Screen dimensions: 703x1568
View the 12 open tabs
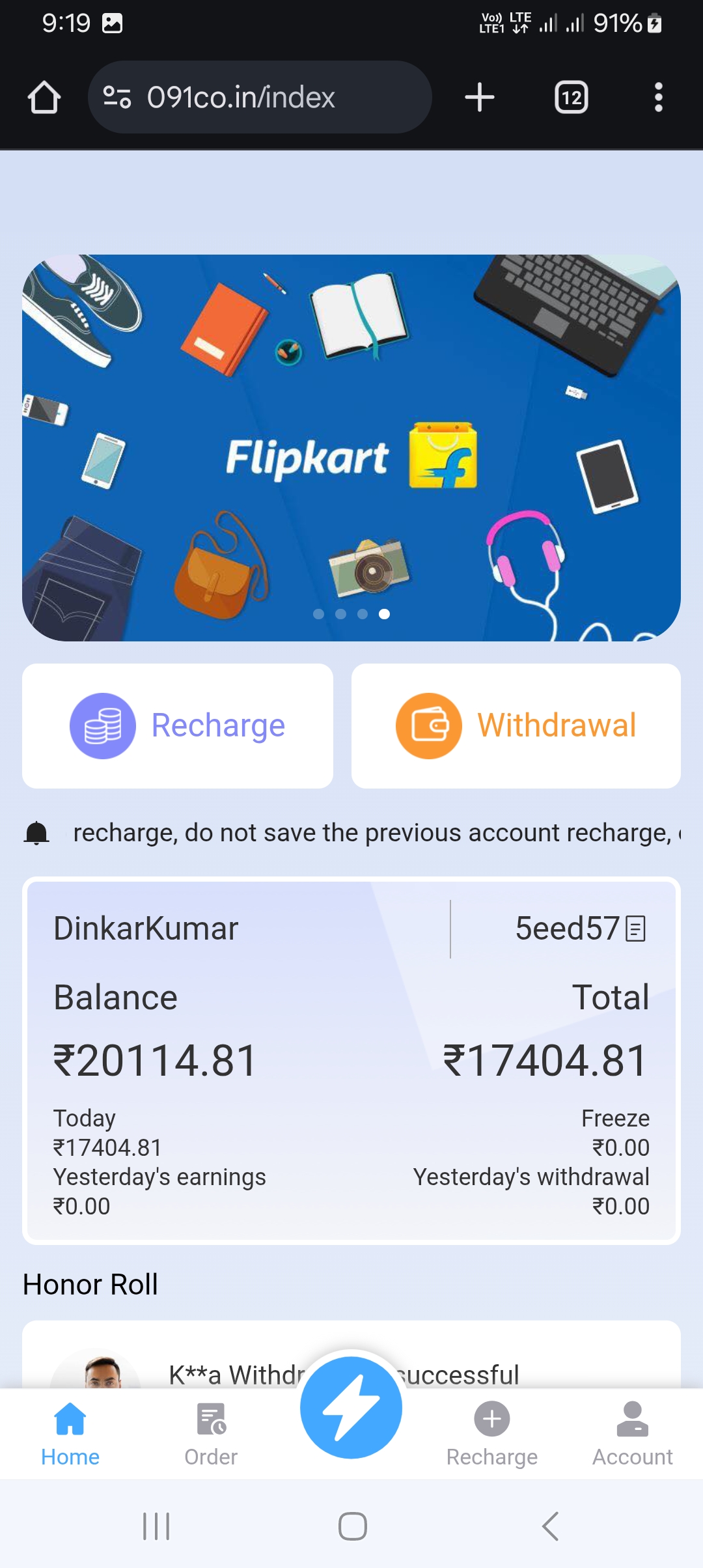point(571,98)
